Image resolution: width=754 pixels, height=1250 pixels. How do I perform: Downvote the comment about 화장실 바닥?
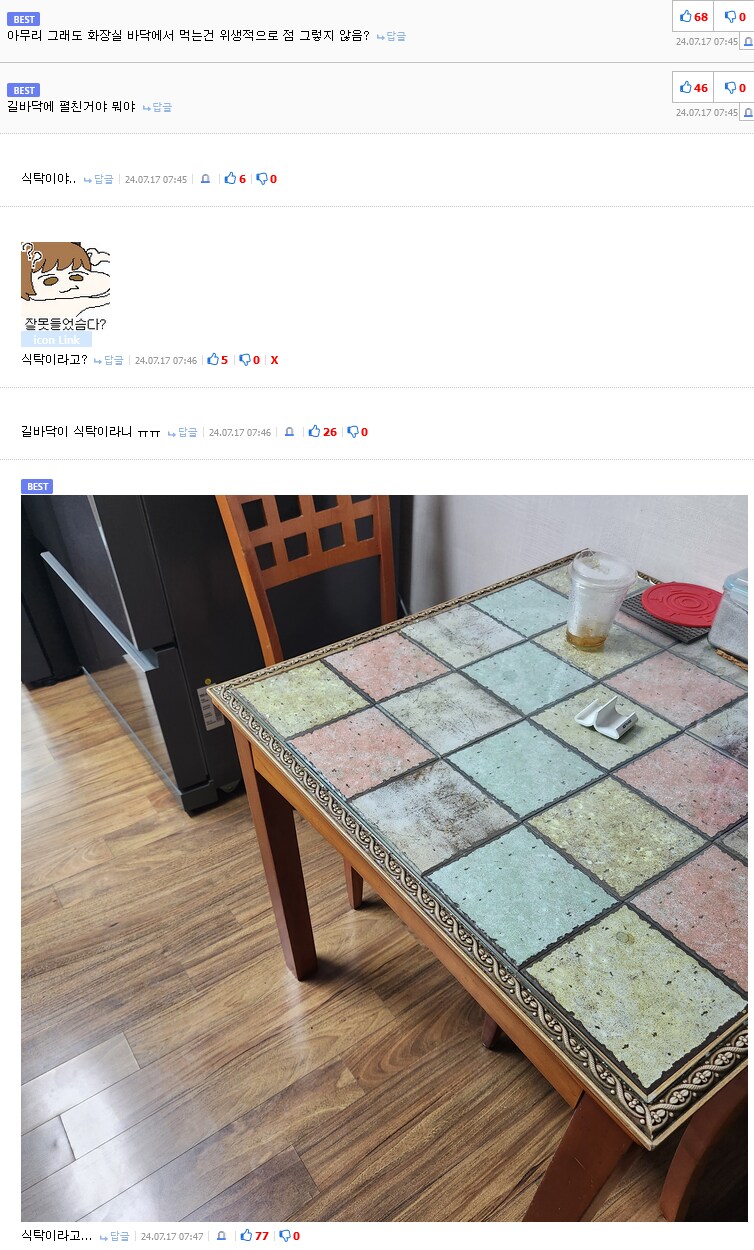(733, 17)
